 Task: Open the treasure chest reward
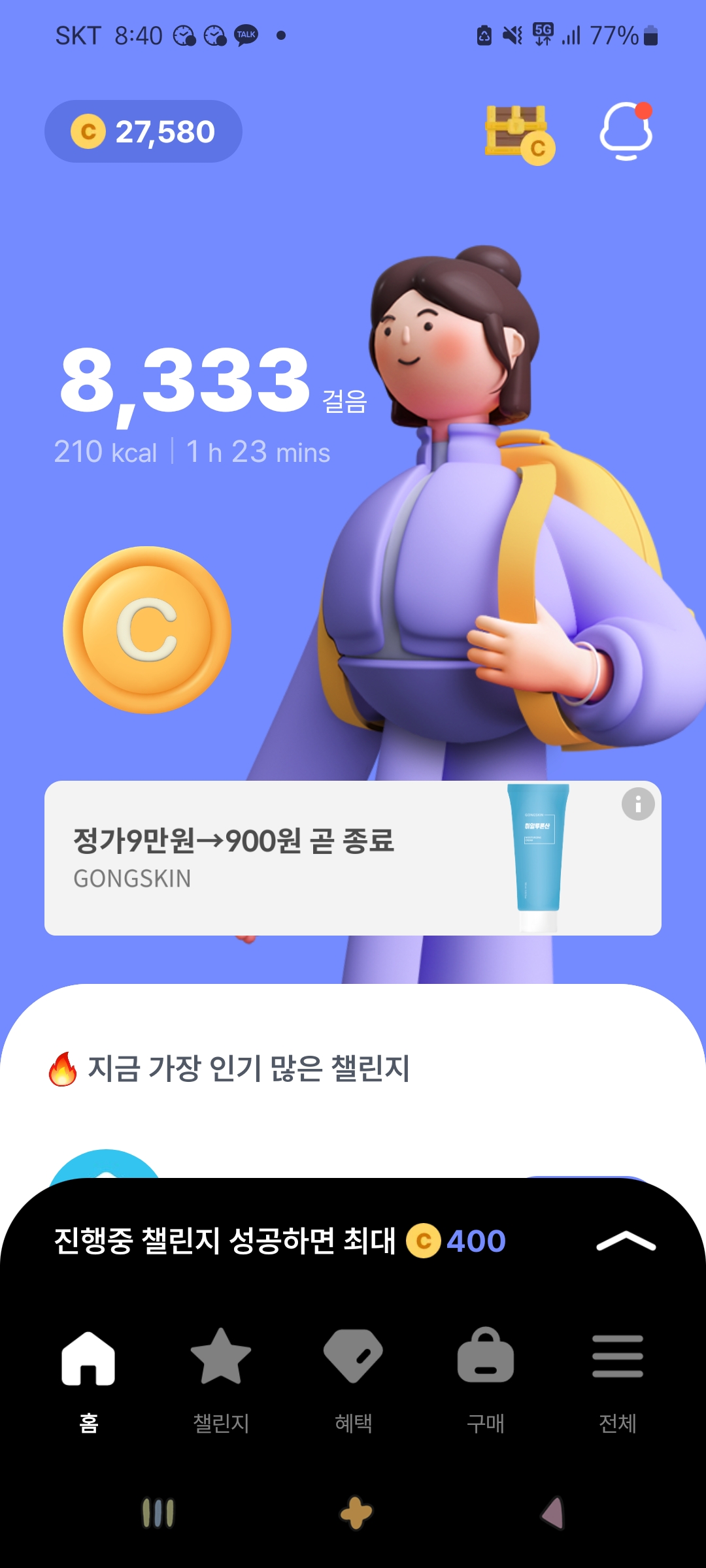pos(518,134)
